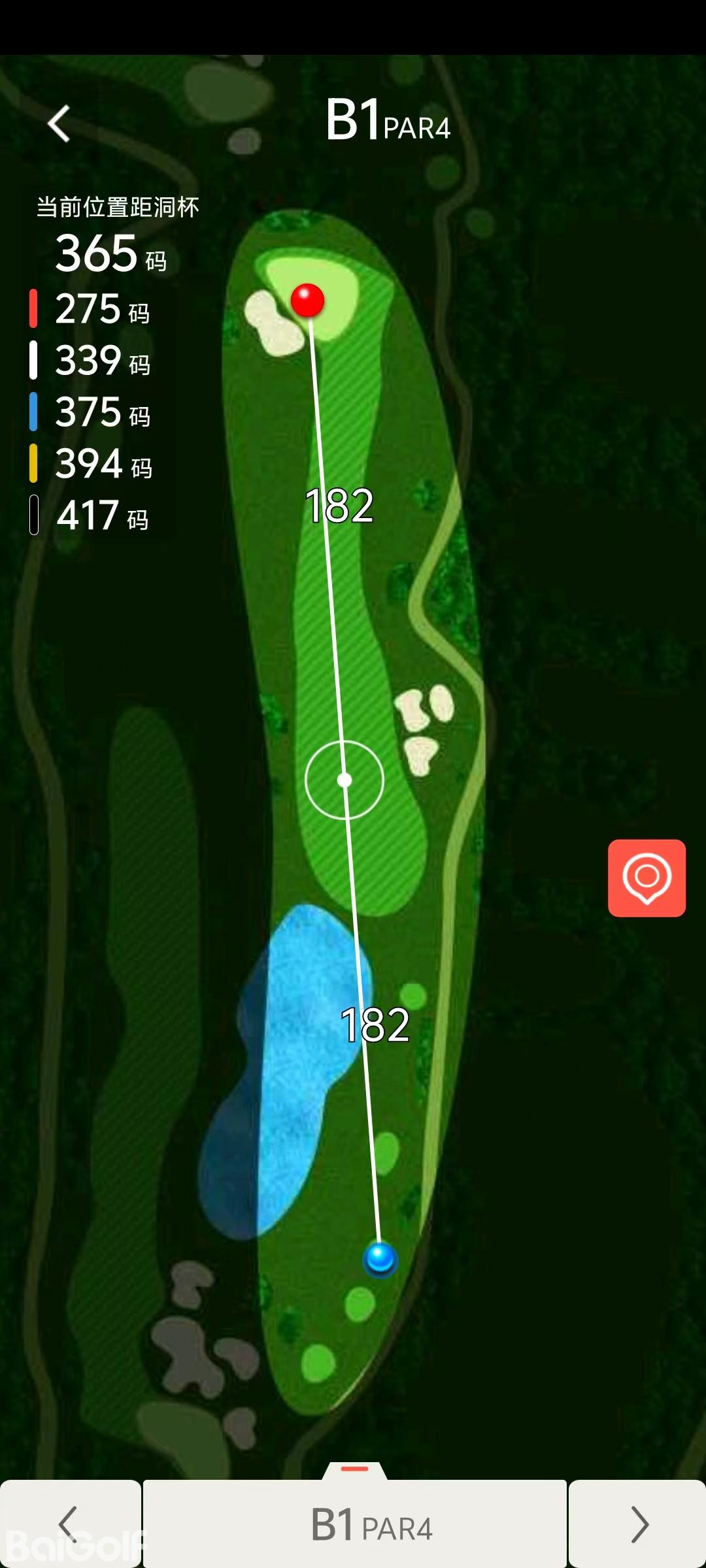Go to the previous hole
706x1568 pixels.
[69, 1524]
